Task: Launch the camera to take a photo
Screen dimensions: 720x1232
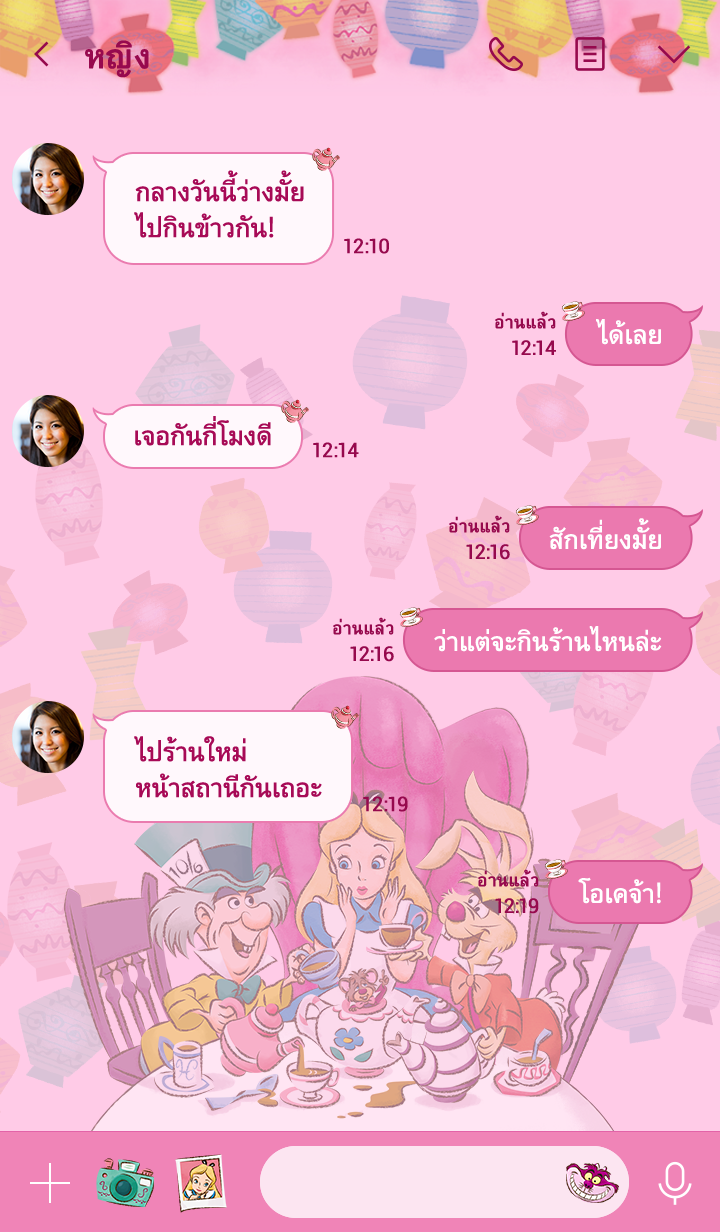Action: coord(125,1183)
